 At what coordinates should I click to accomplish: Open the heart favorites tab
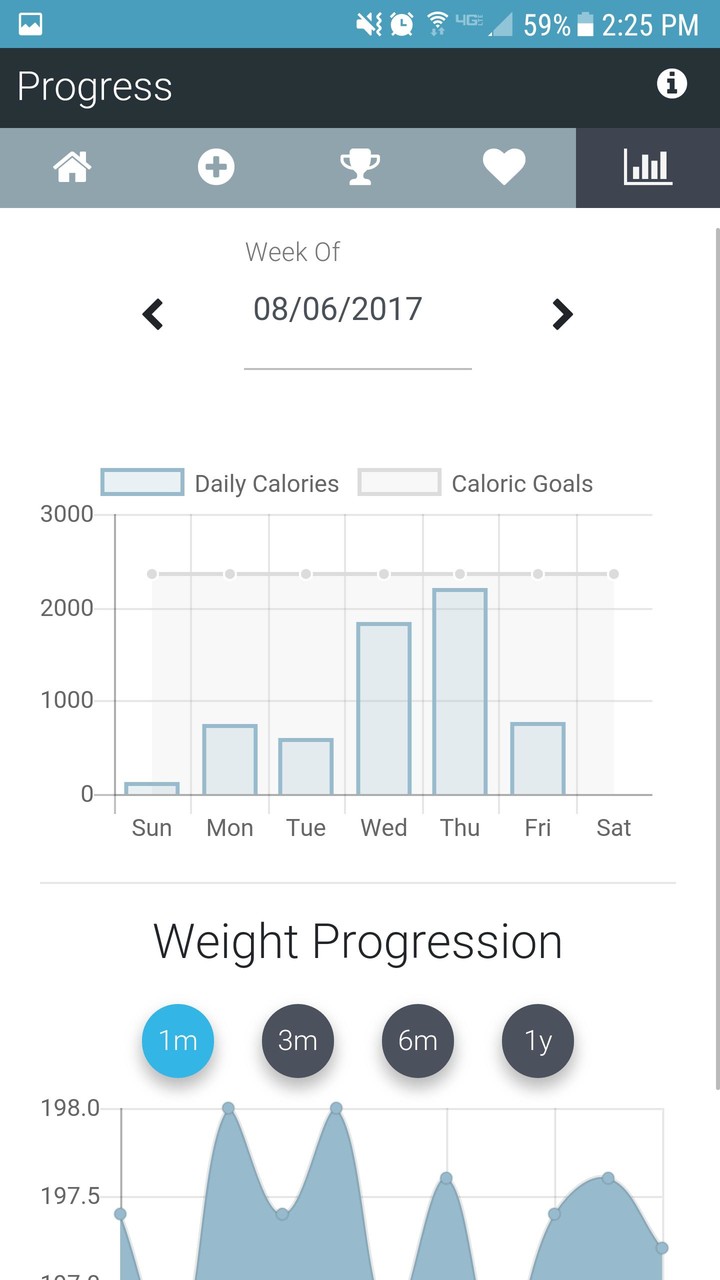[x=504, y=168]
